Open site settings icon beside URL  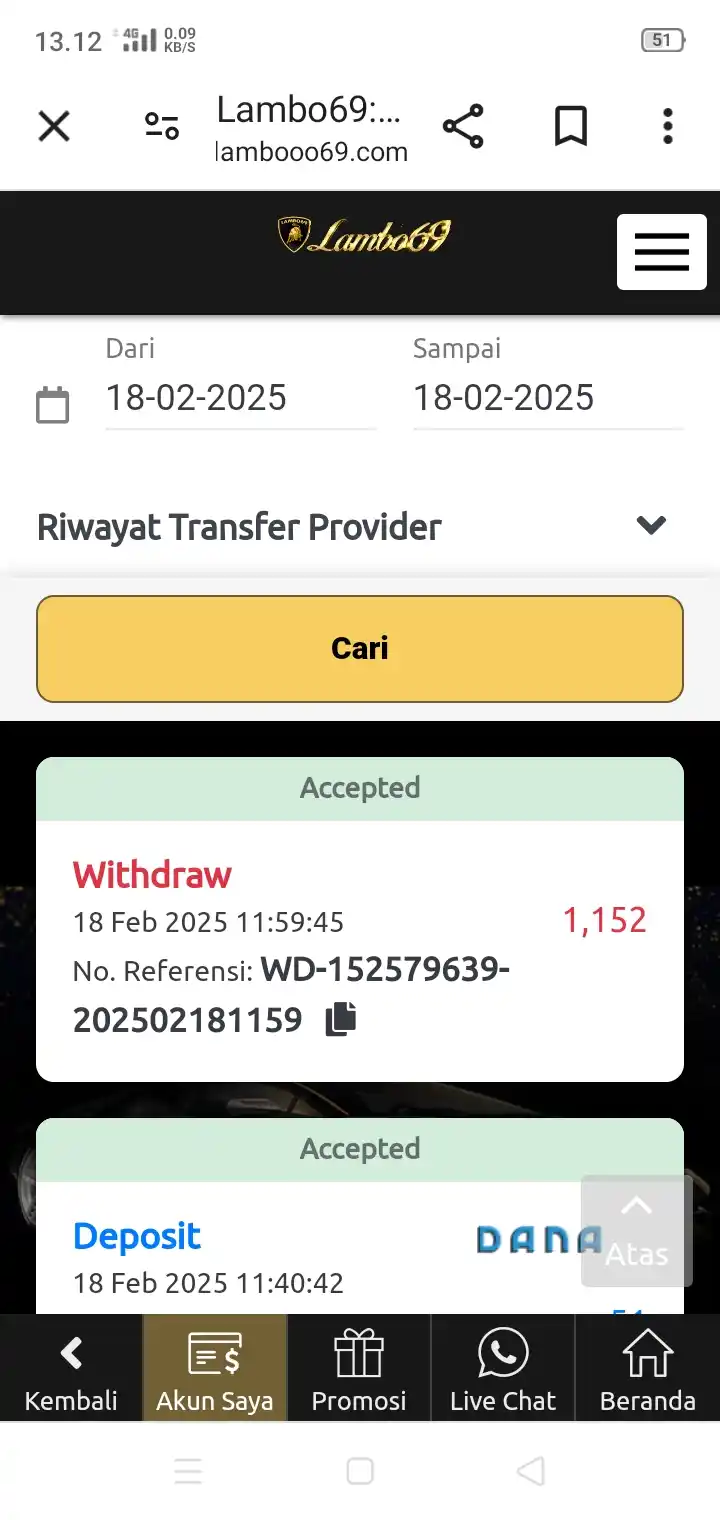(162, 127)
